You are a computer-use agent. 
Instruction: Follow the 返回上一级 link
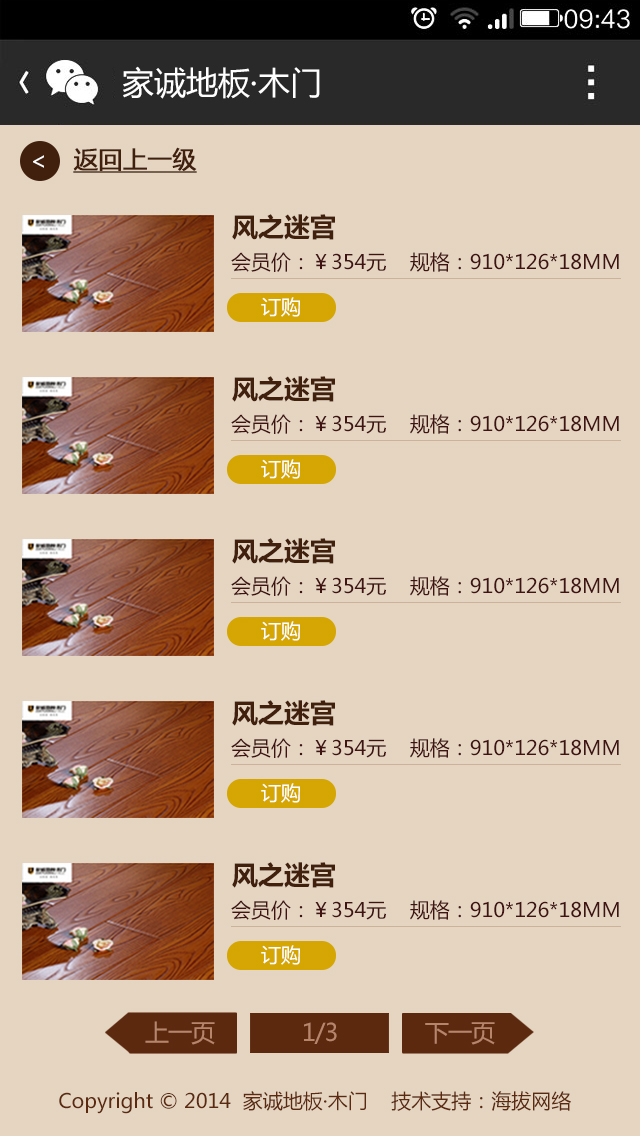click(134, 160)
